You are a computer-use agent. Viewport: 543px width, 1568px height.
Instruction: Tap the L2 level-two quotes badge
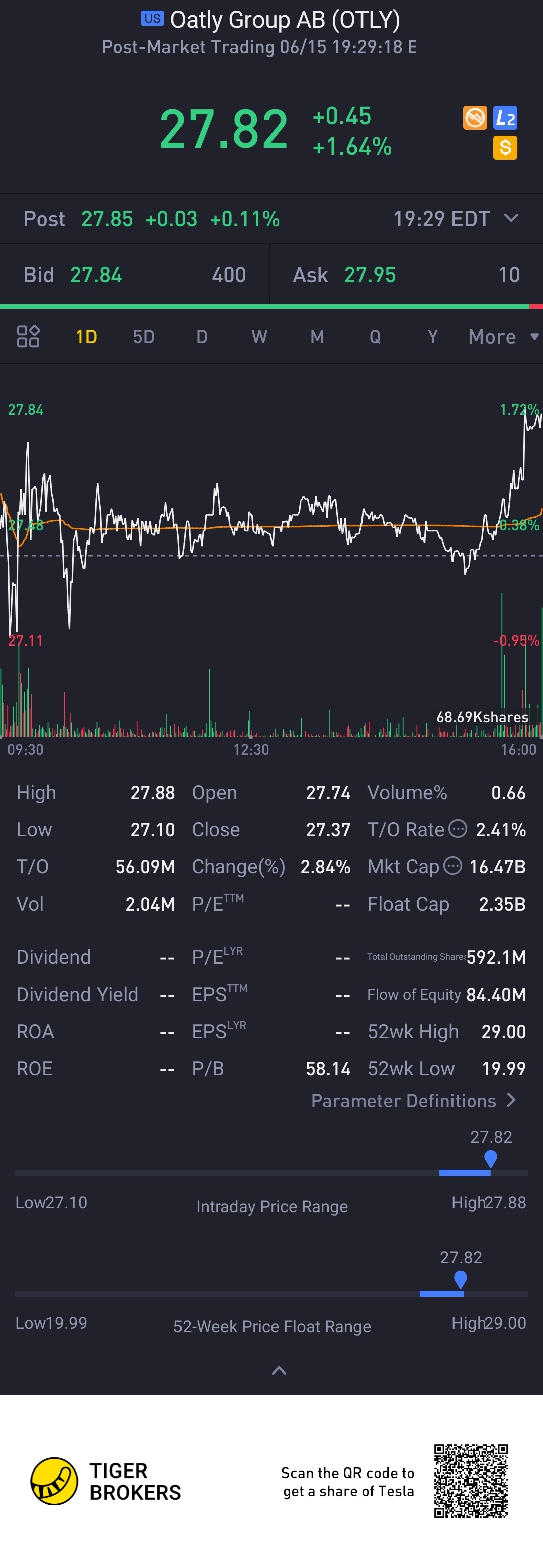pos(505,118)
